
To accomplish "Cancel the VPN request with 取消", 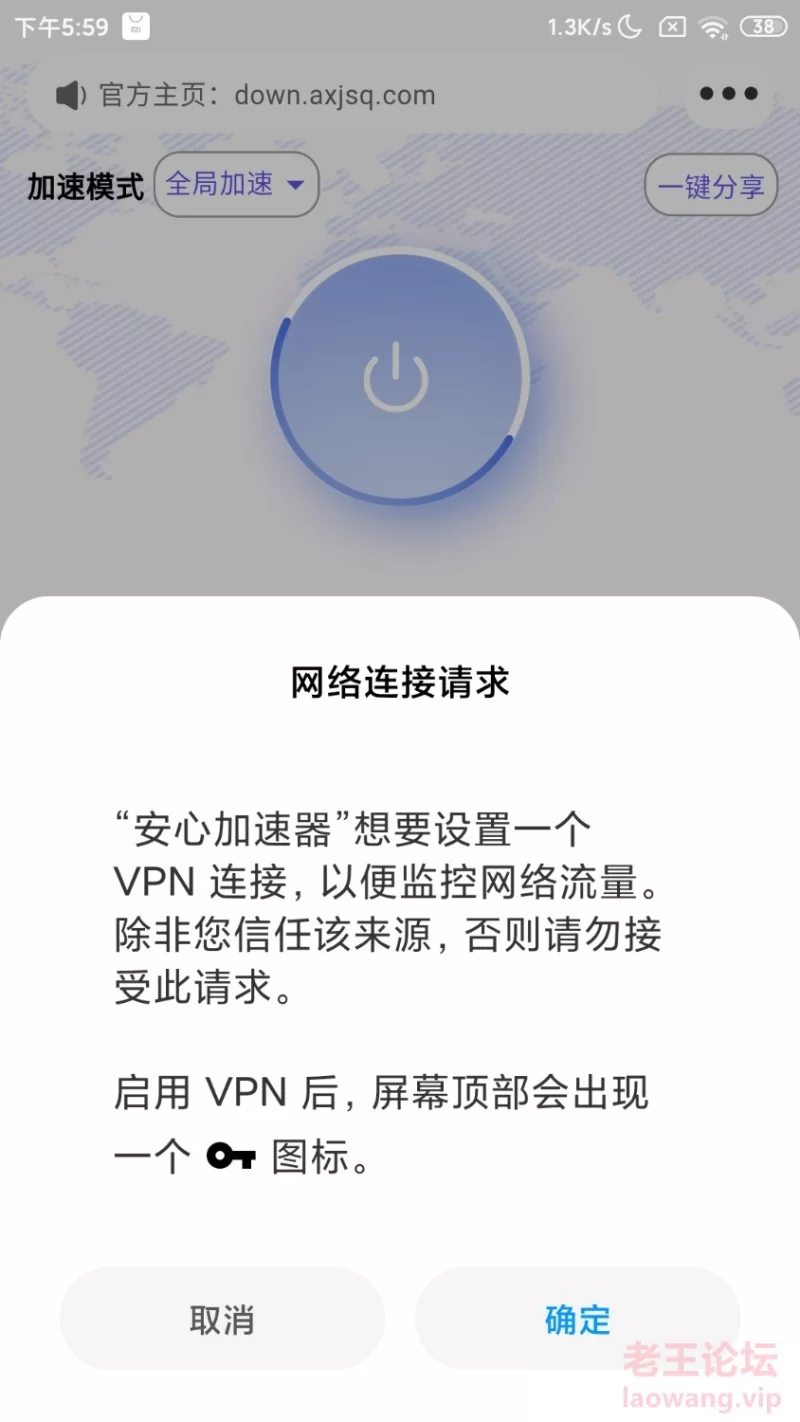I will [222, 1319].
